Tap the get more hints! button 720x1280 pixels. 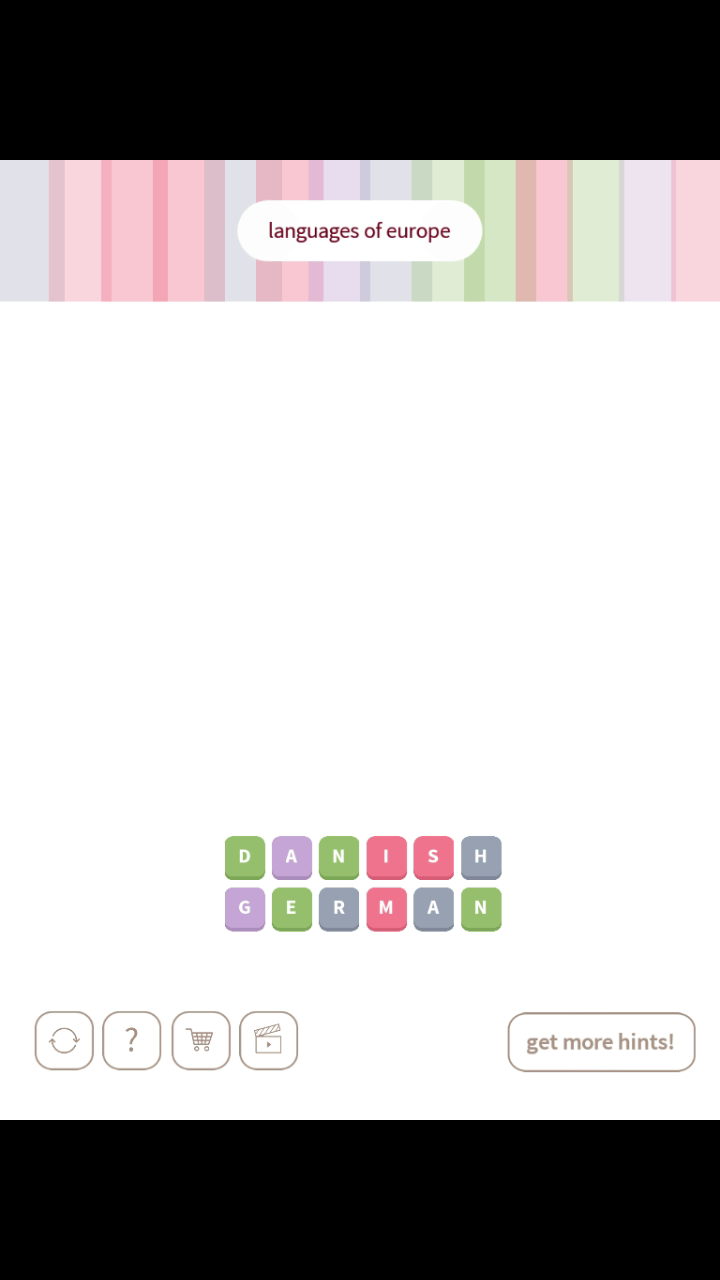pos(600,1042)
